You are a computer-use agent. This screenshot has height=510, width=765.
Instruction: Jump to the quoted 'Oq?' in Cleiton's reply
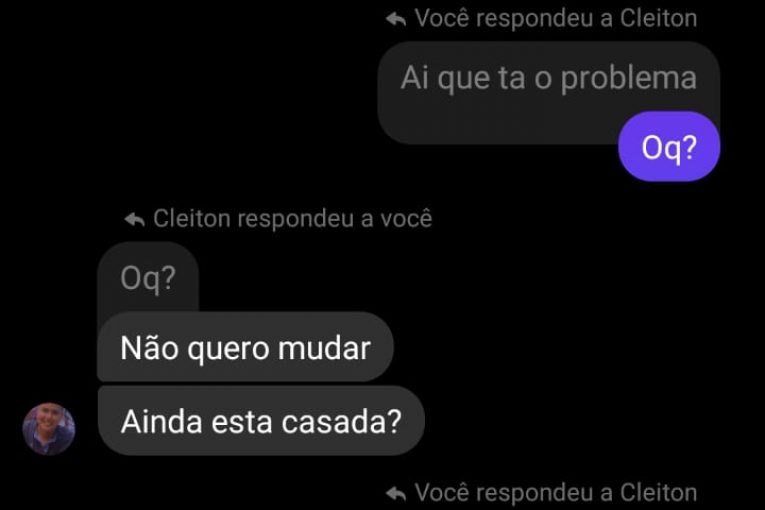click(x=147, y=278)
